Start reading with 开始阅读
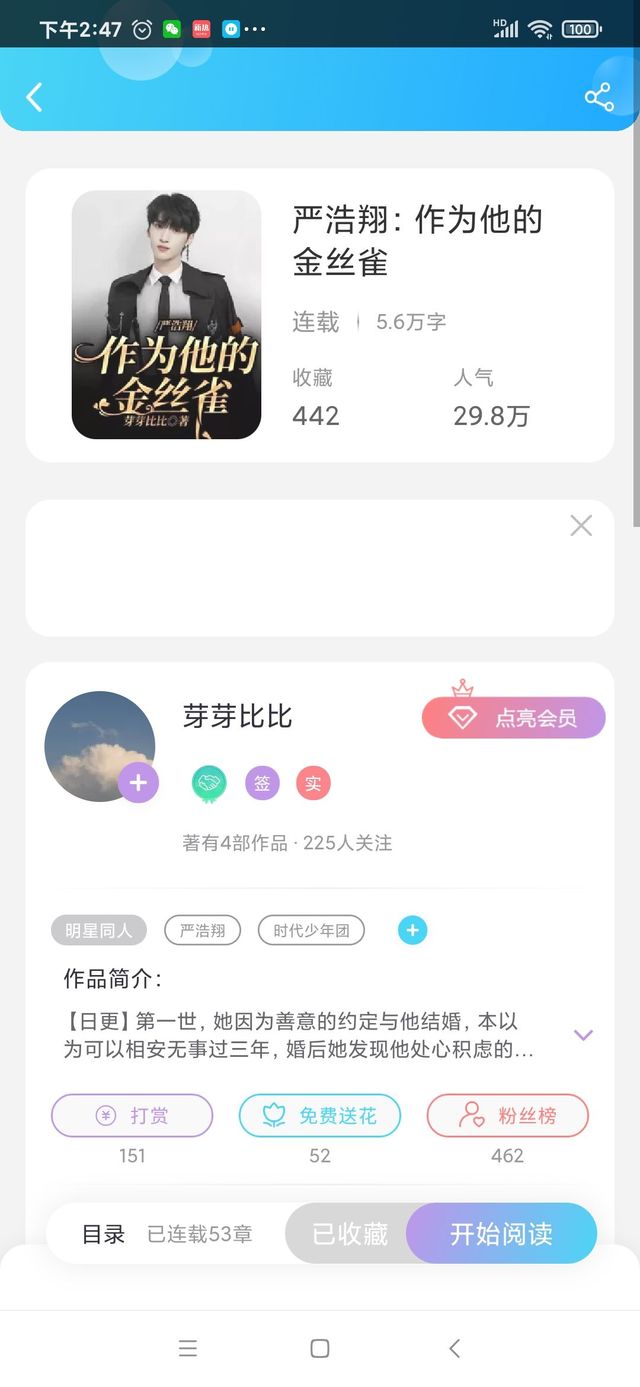 tap(501, 1234)
